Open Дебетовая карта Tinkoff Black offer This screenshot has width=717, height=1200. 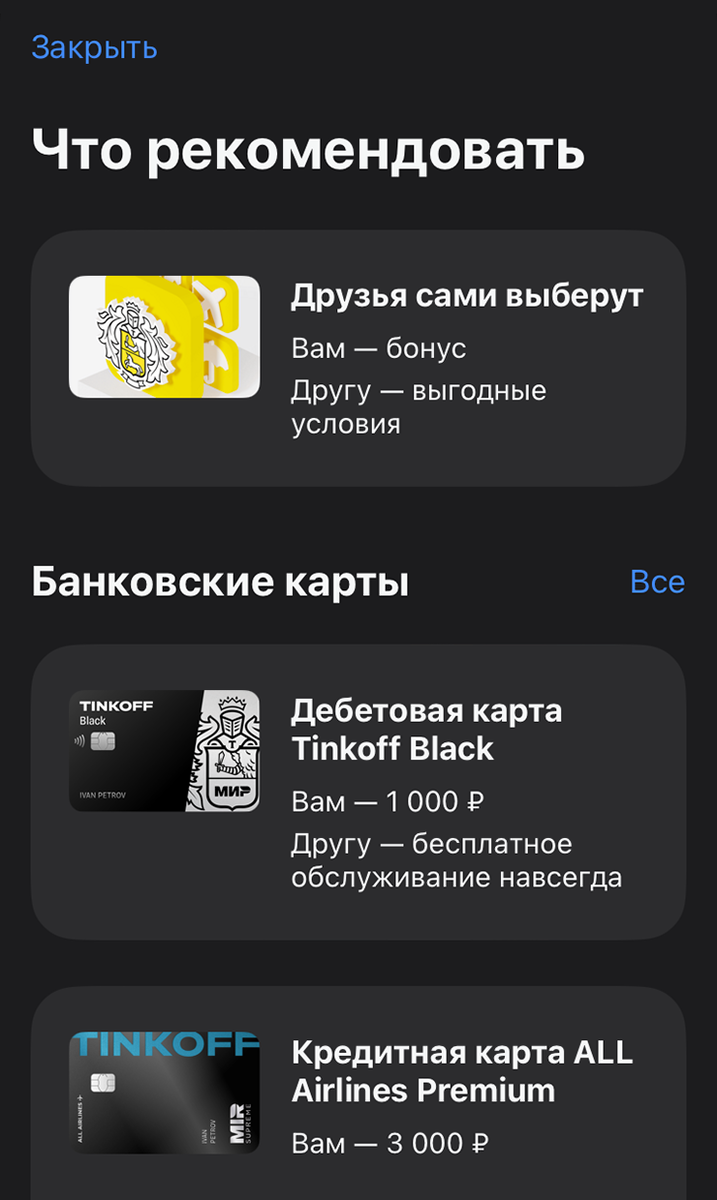point(358,792)
